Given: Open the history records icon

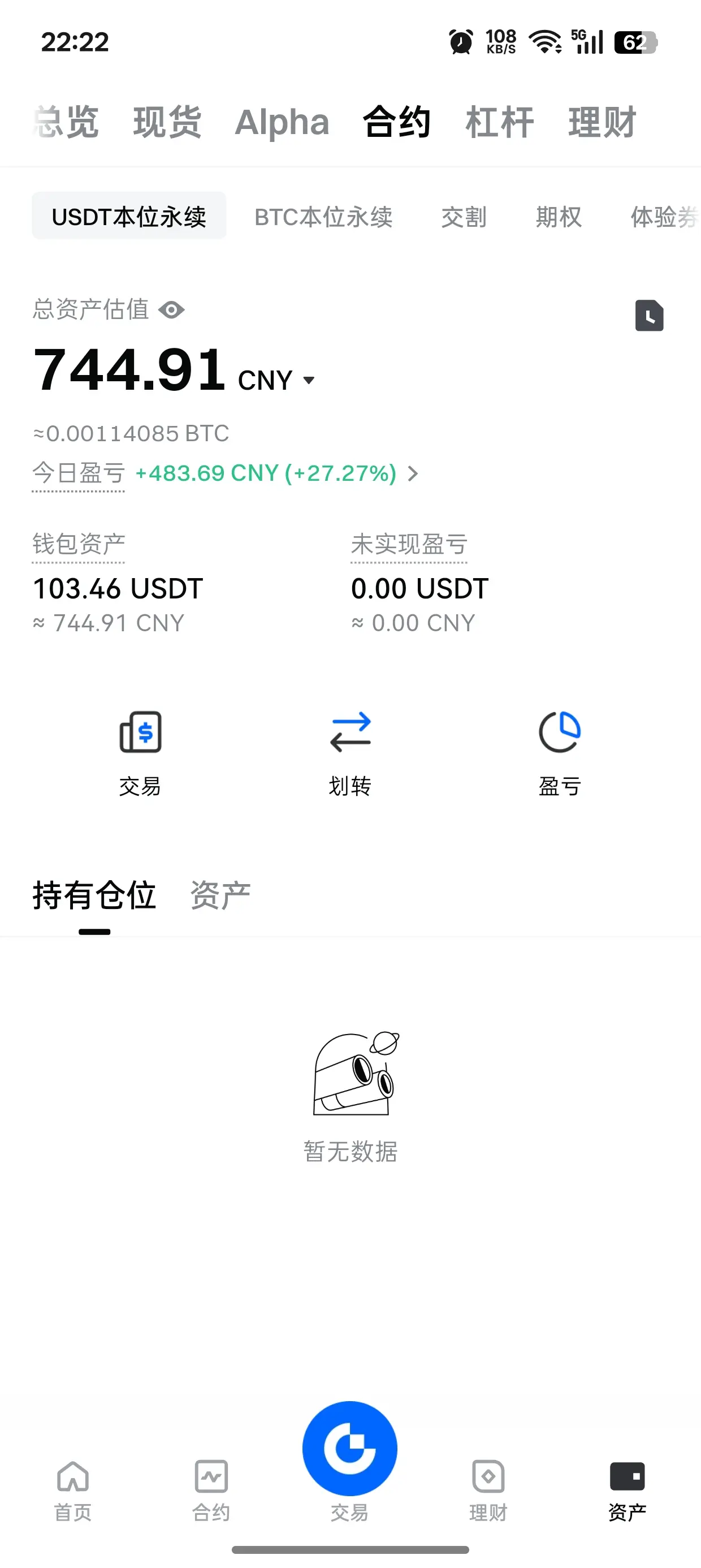Looking at the screenshot, I should (x=648, y=315).
